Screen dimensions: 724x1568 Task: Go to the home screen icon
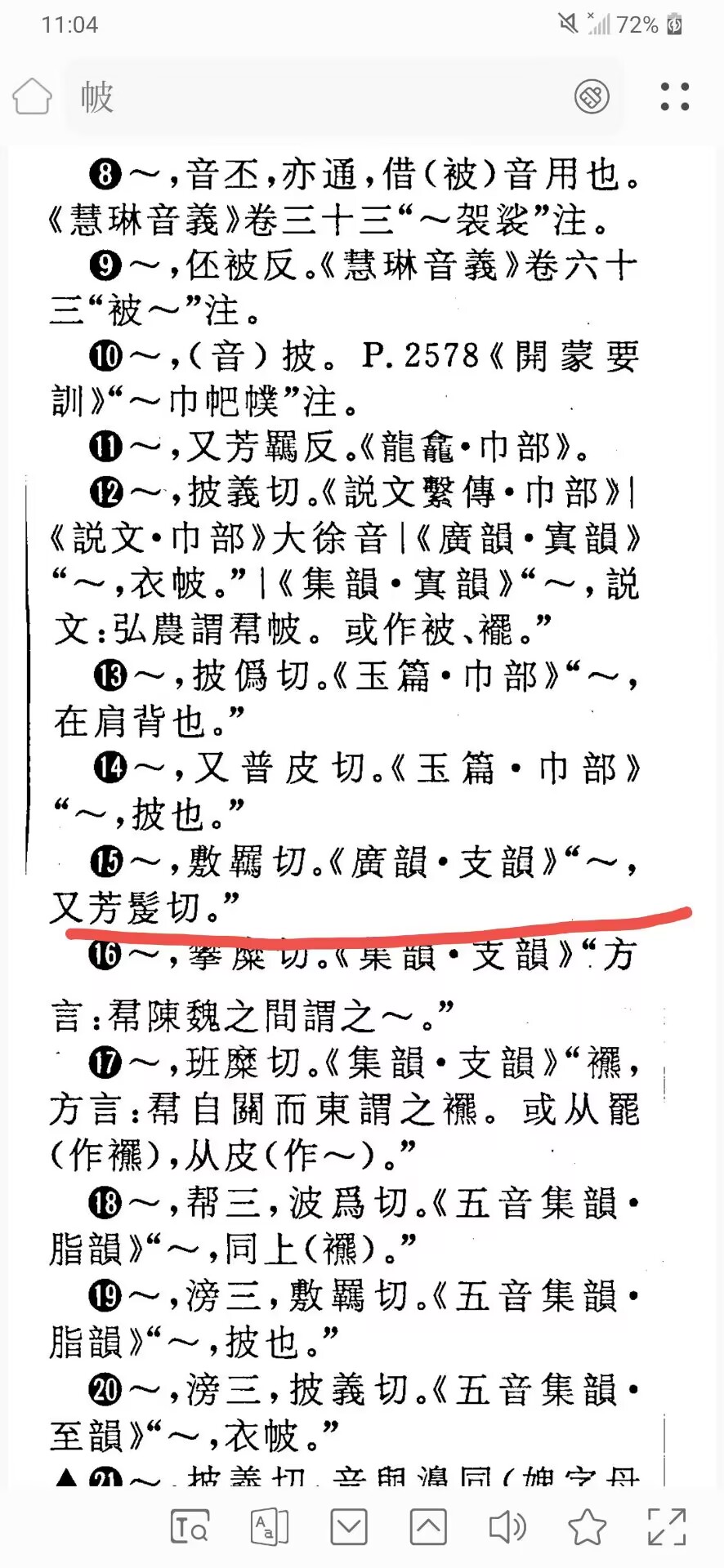point(32,96)
